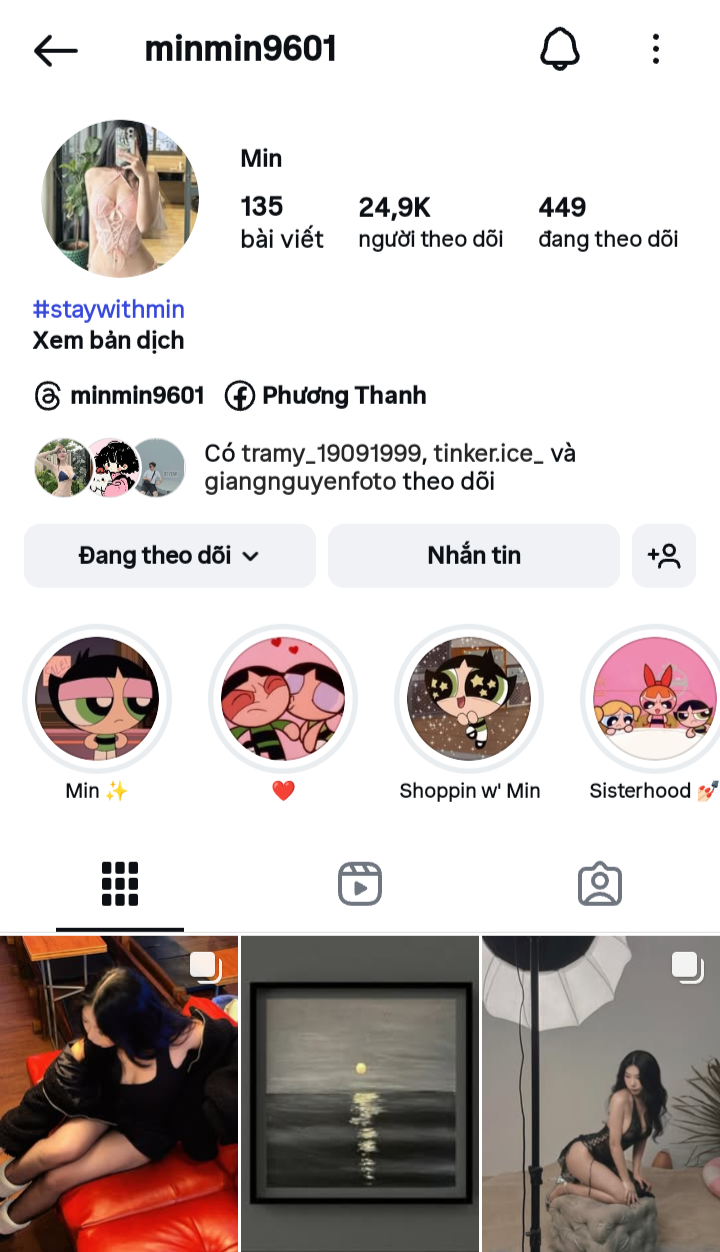Open the three-dot overflow menu
The width and height of the screenshot is (720, 1252).
(656, 49)
